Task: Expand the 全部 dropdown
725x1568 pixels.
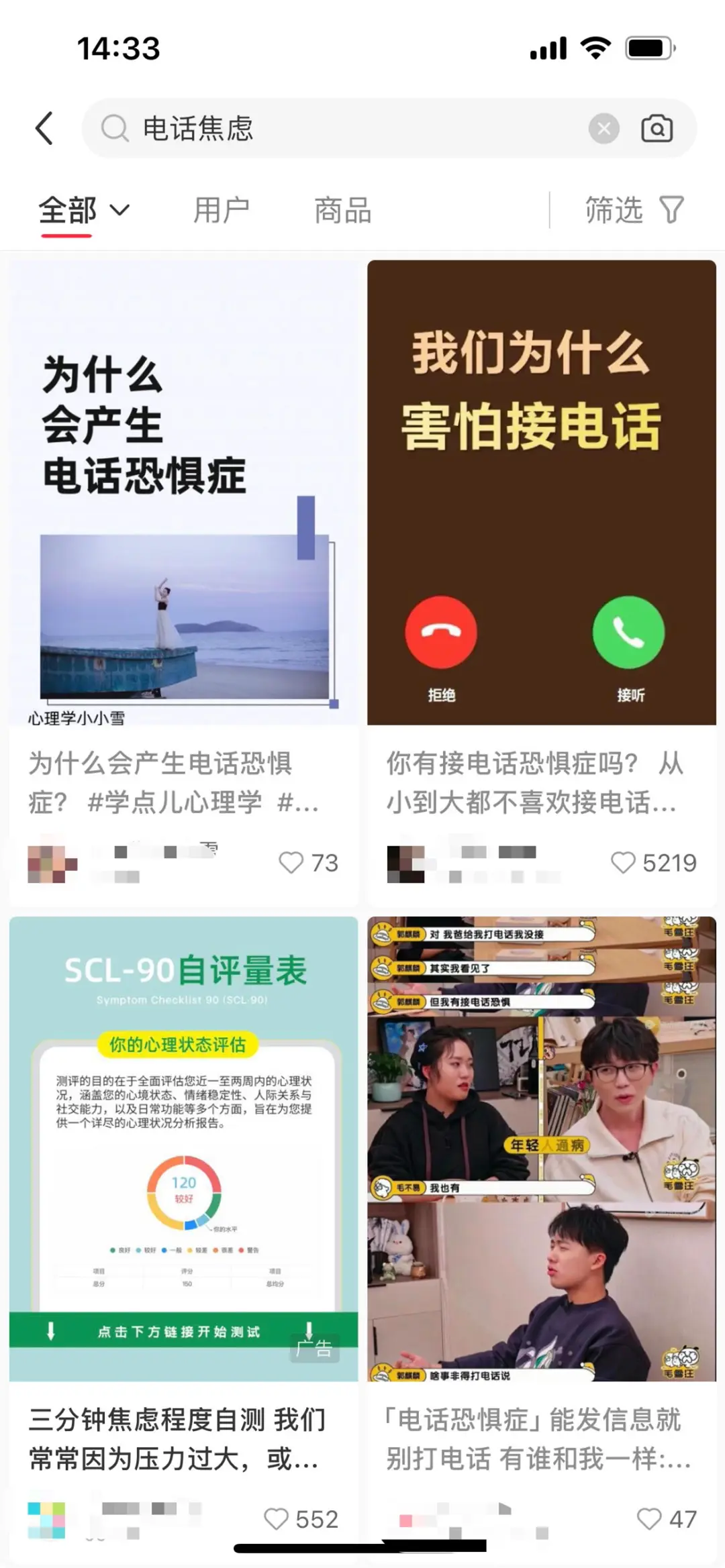Action: pyautogui.click(x=83, y=211)
